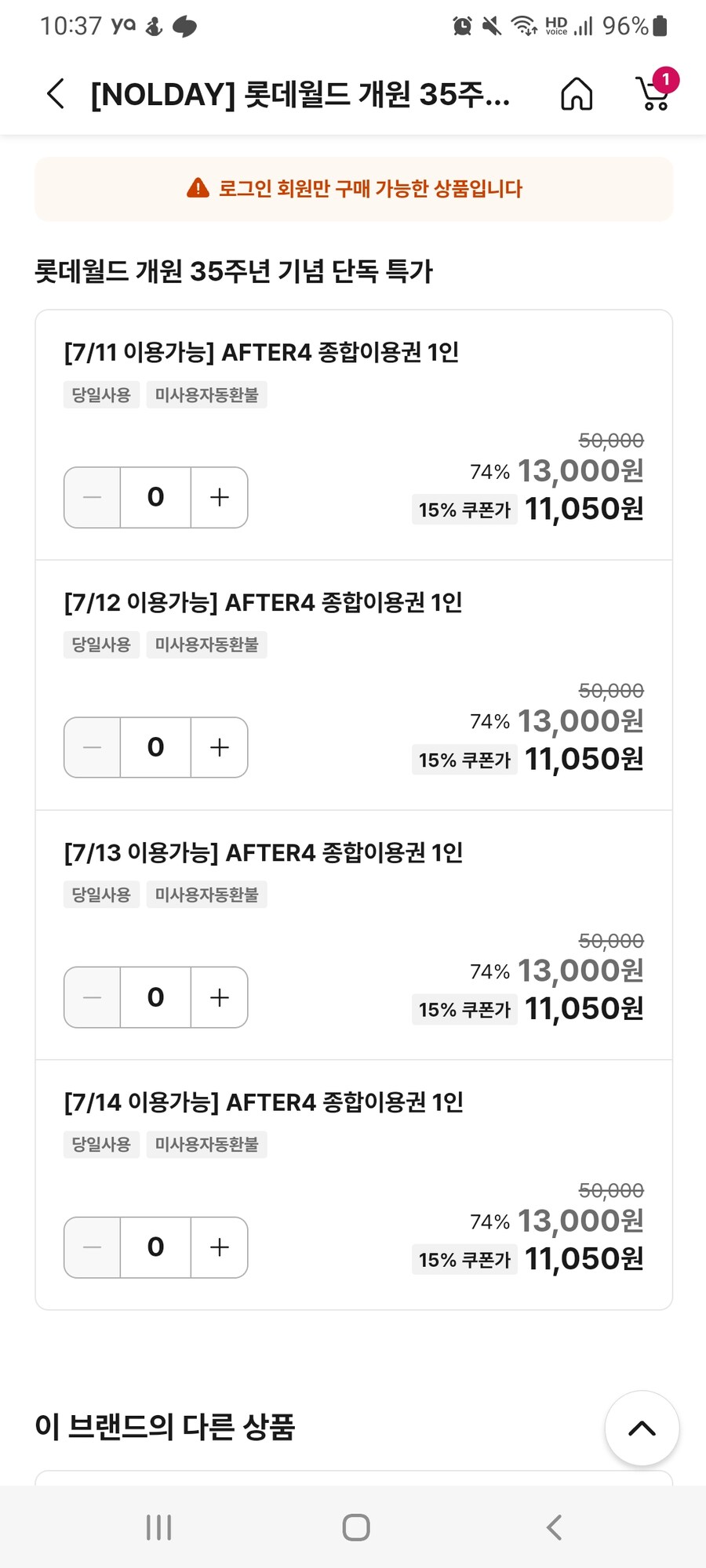Tap the red cart badge showing 1
This screenshot has height=1568, width=706.
click(665, 78)
